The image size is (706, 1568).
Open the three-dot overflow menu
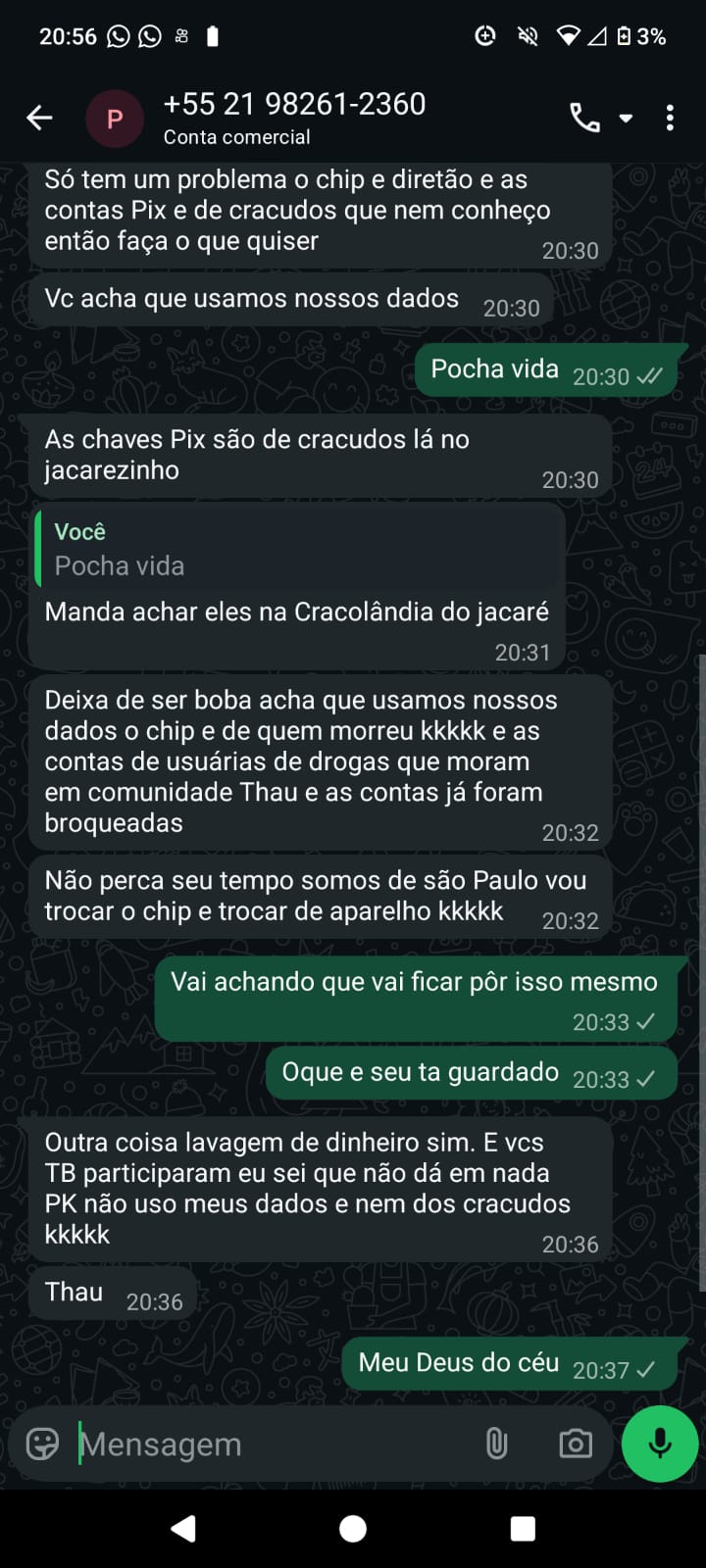pos(670,119)
